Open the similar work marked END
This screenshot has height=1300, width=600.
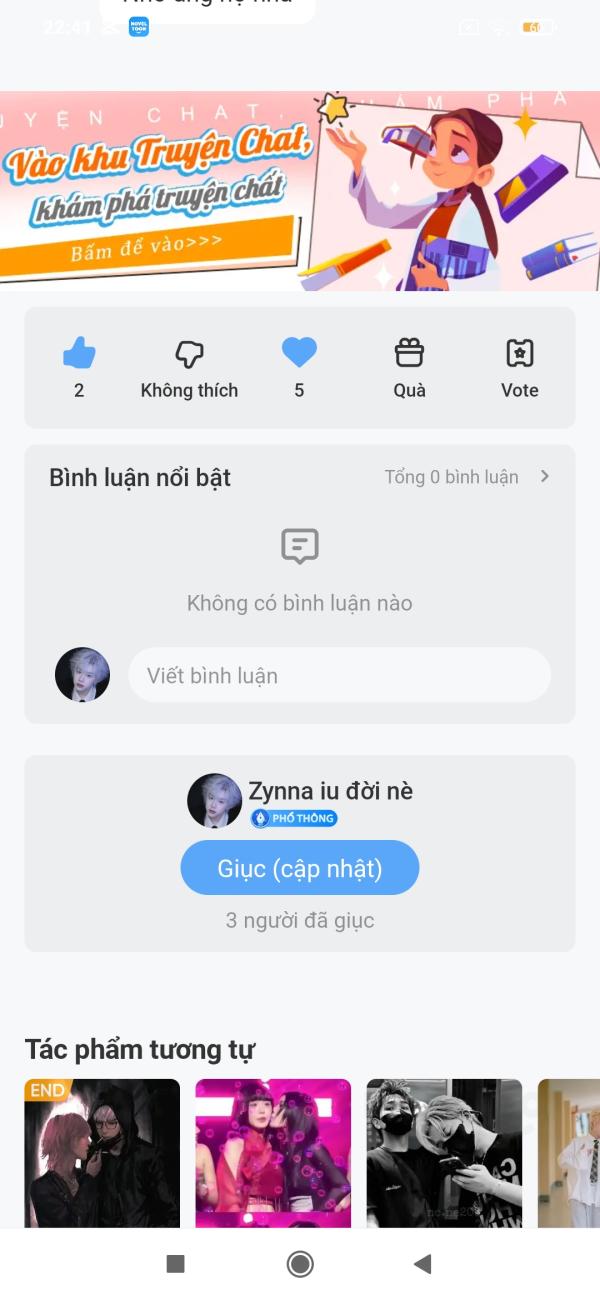[102, 1153]
